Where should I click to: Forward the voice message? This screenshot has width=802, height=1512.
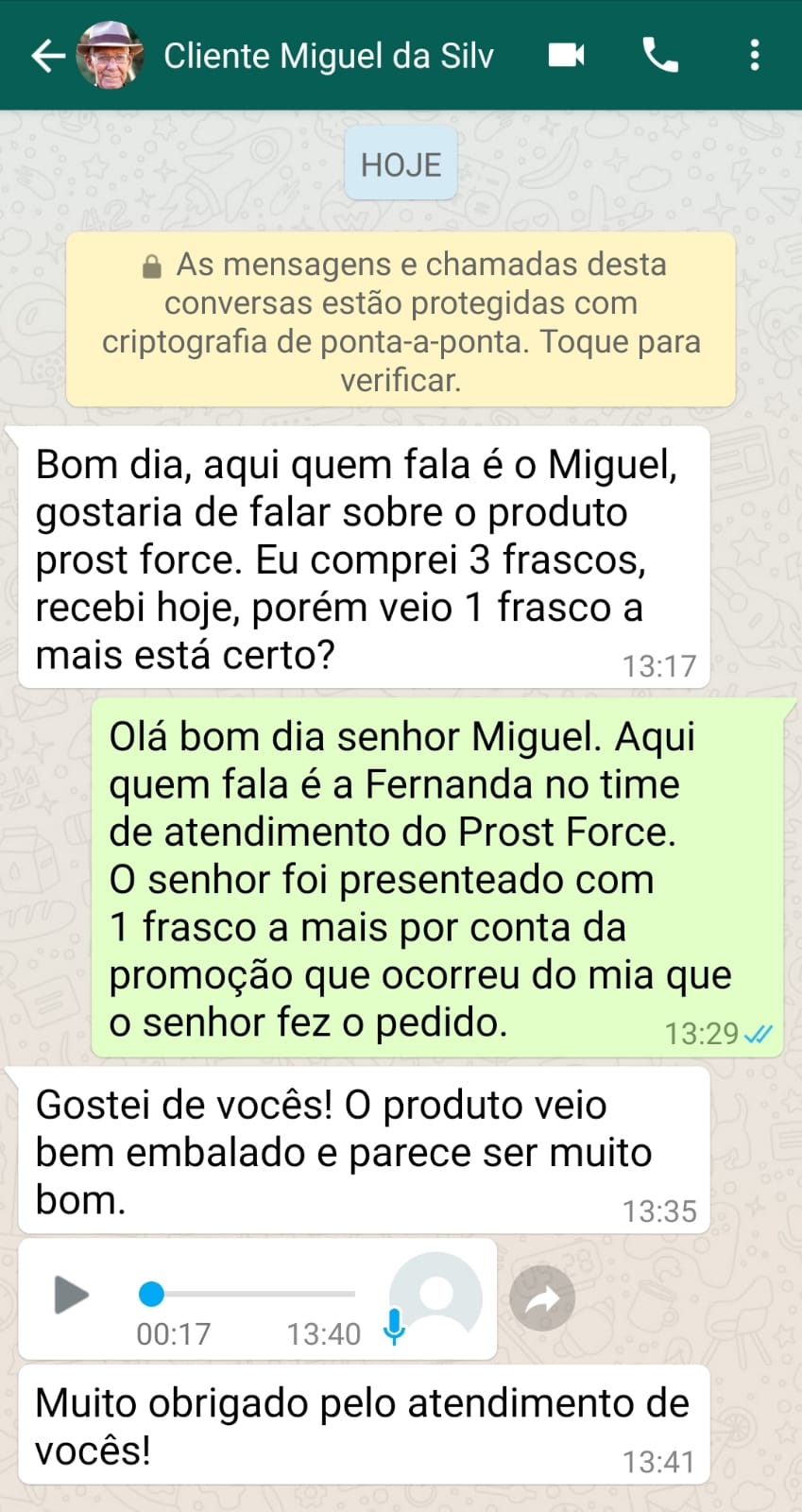(542, 1298)
